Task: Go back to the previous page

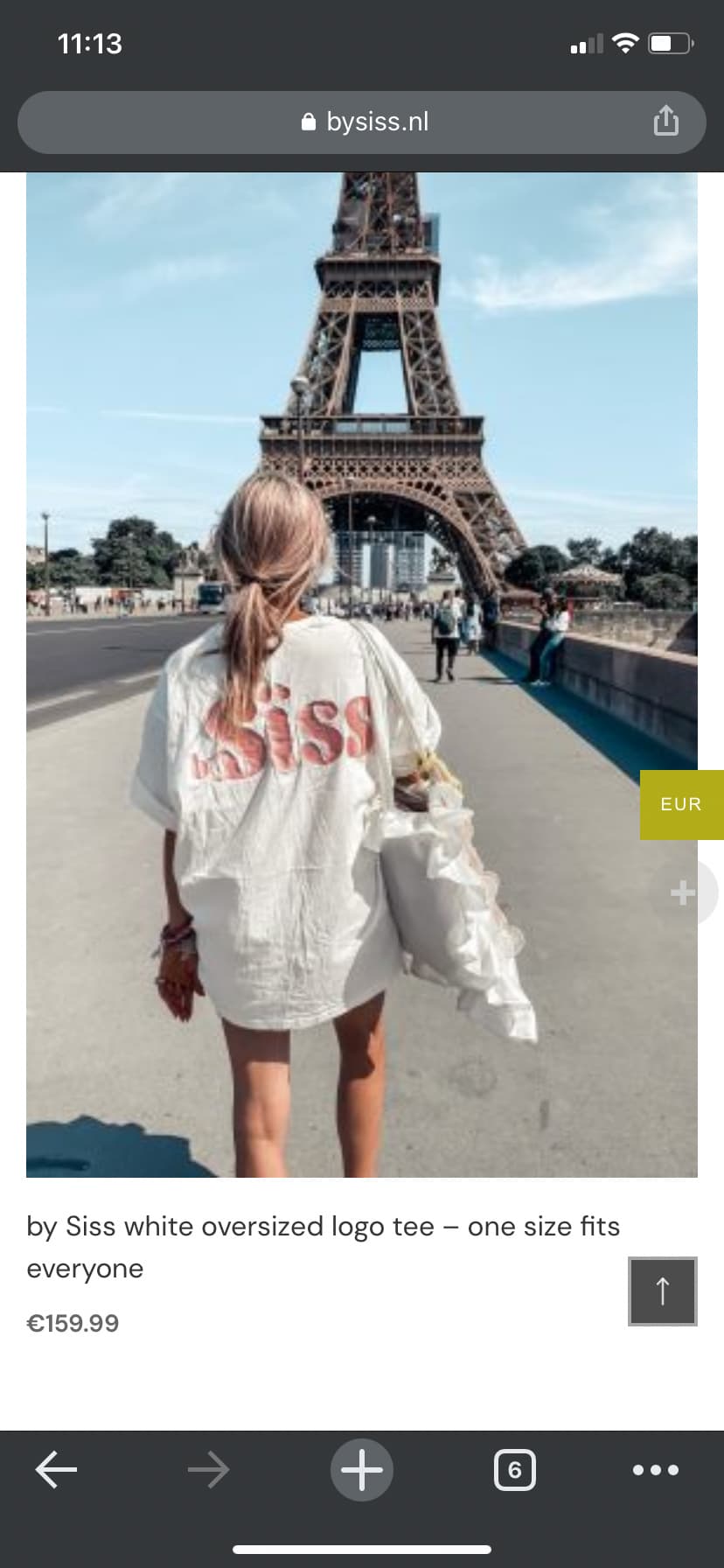Action: [57, 1470]
